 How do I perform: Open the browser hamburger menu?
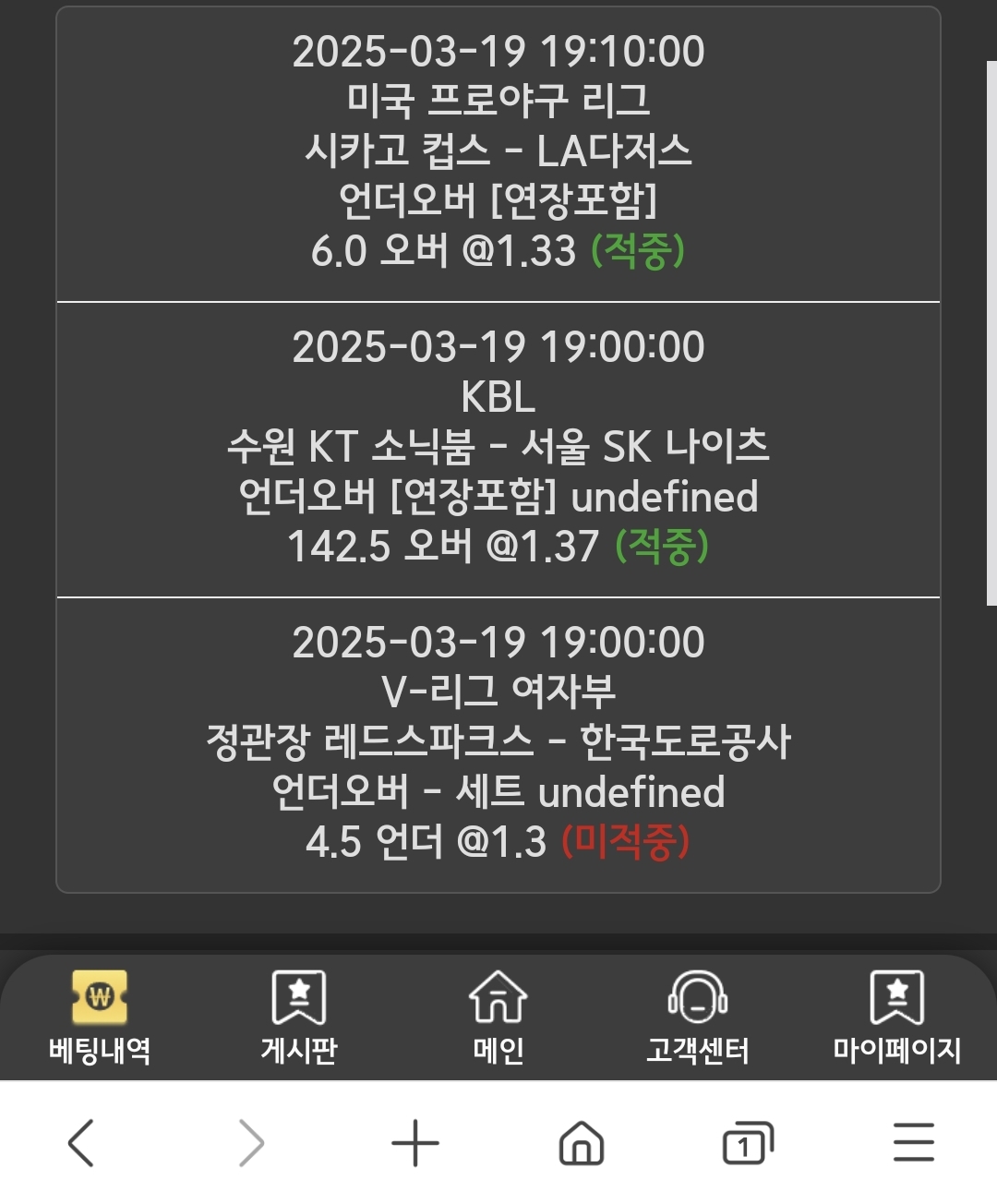[909, 1142]
